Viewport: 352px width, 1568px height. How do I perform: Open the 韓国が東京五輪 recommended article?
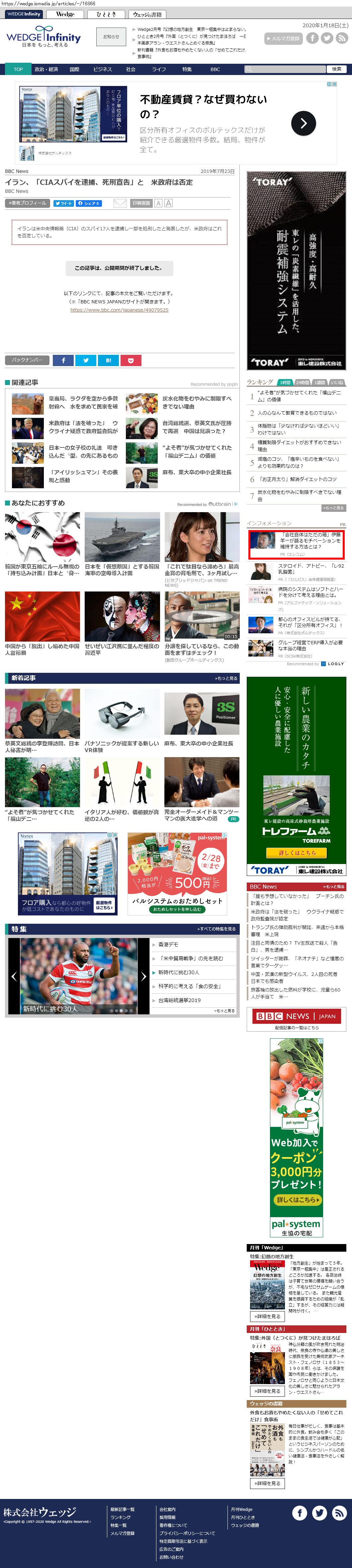point(42,570)
